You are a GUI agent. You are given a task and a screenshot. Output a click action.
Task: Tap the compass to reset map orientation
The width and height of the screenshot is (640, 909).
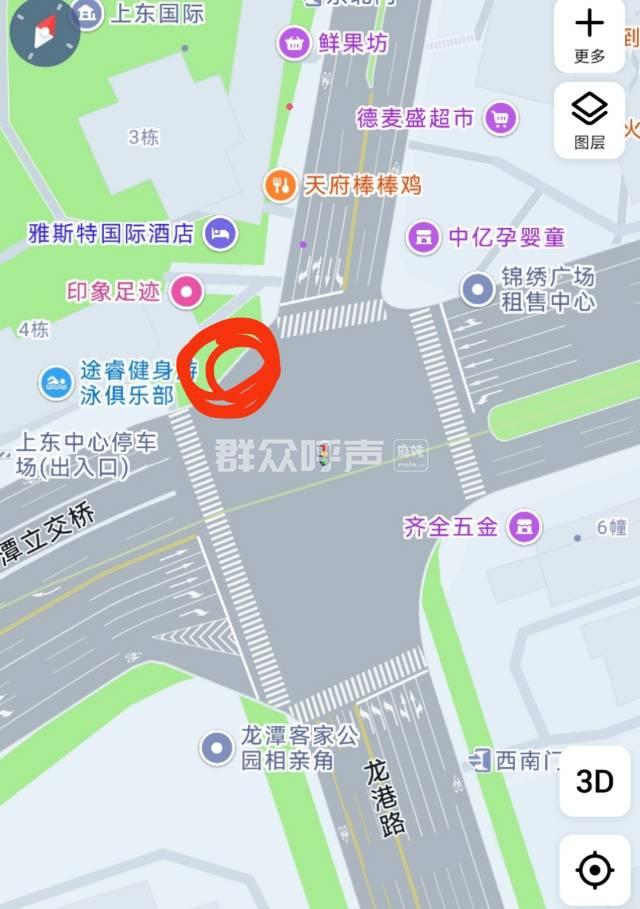click(44, 33)
